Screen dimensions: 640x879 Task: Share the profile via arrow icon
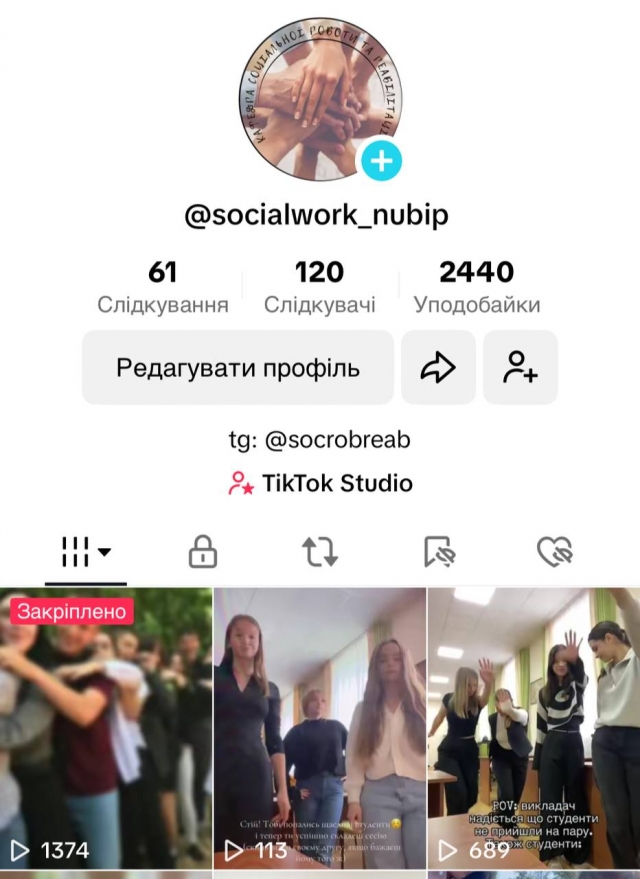438,367
